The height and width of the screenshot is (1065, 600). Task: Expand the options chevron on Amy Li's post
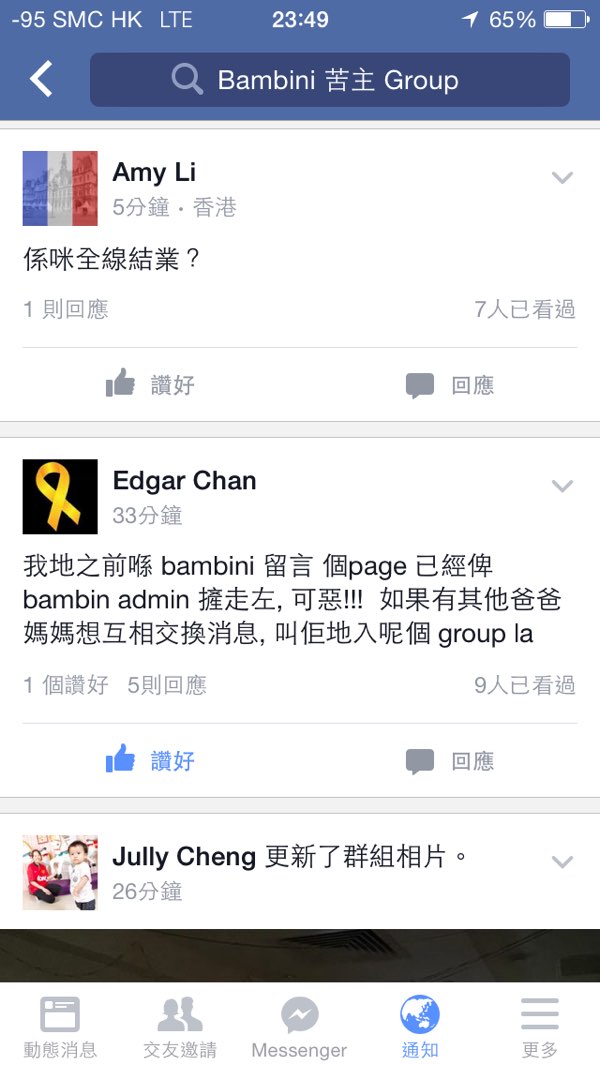click(562, 178)
